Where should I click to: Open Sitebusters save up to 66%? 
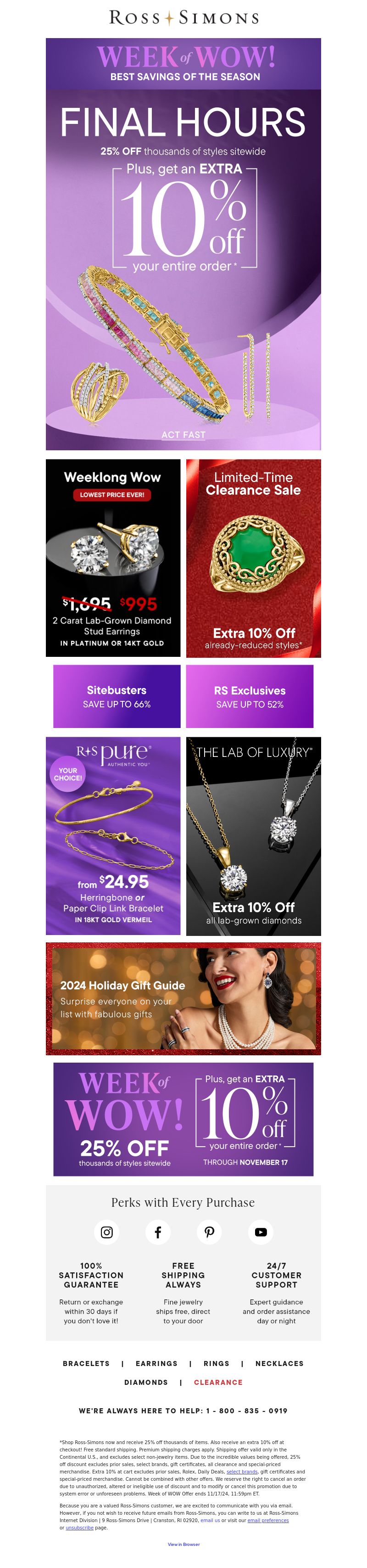tap(116, 696)
